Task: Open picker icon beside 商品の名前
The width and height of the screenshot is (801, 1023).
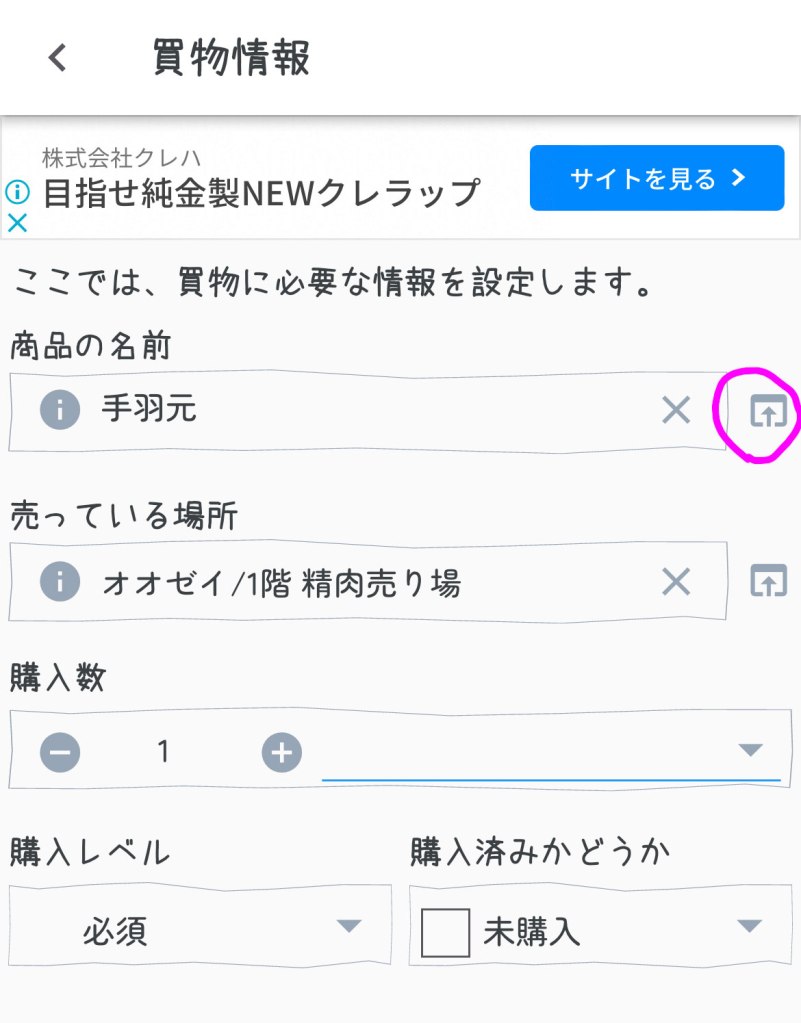Action: [x=769, y=410]
